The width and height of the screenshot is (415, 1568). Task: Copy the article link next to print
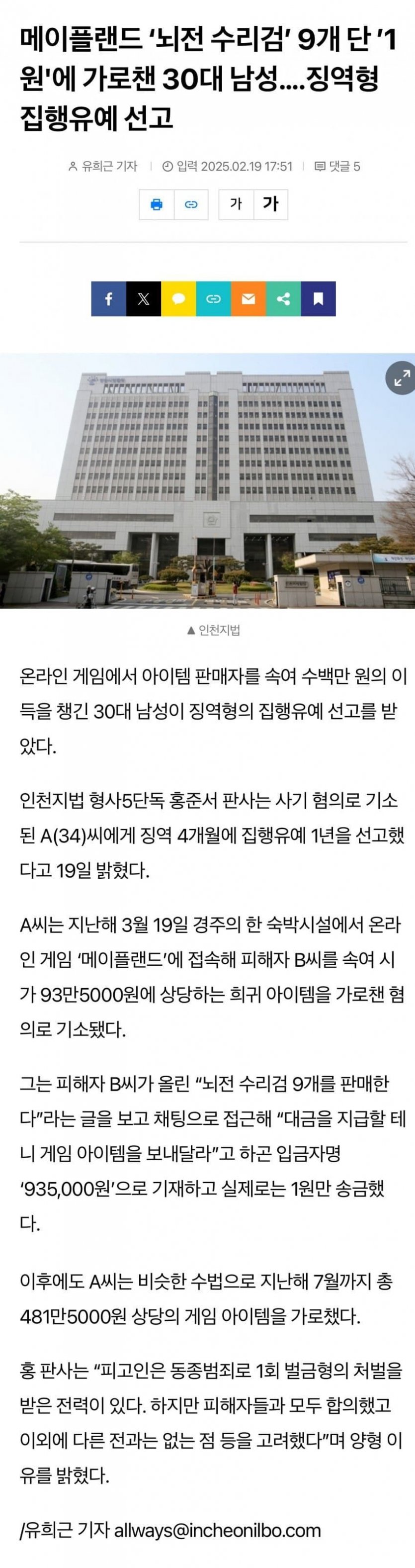(191, 204)
